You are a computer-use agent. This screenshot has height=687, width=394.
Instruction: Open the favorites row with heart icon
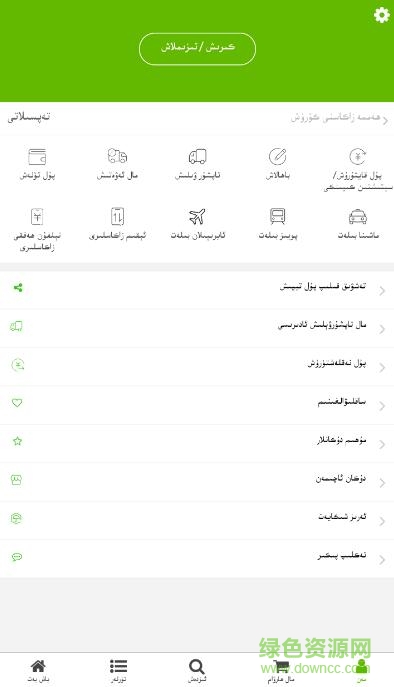pos(197,404)
